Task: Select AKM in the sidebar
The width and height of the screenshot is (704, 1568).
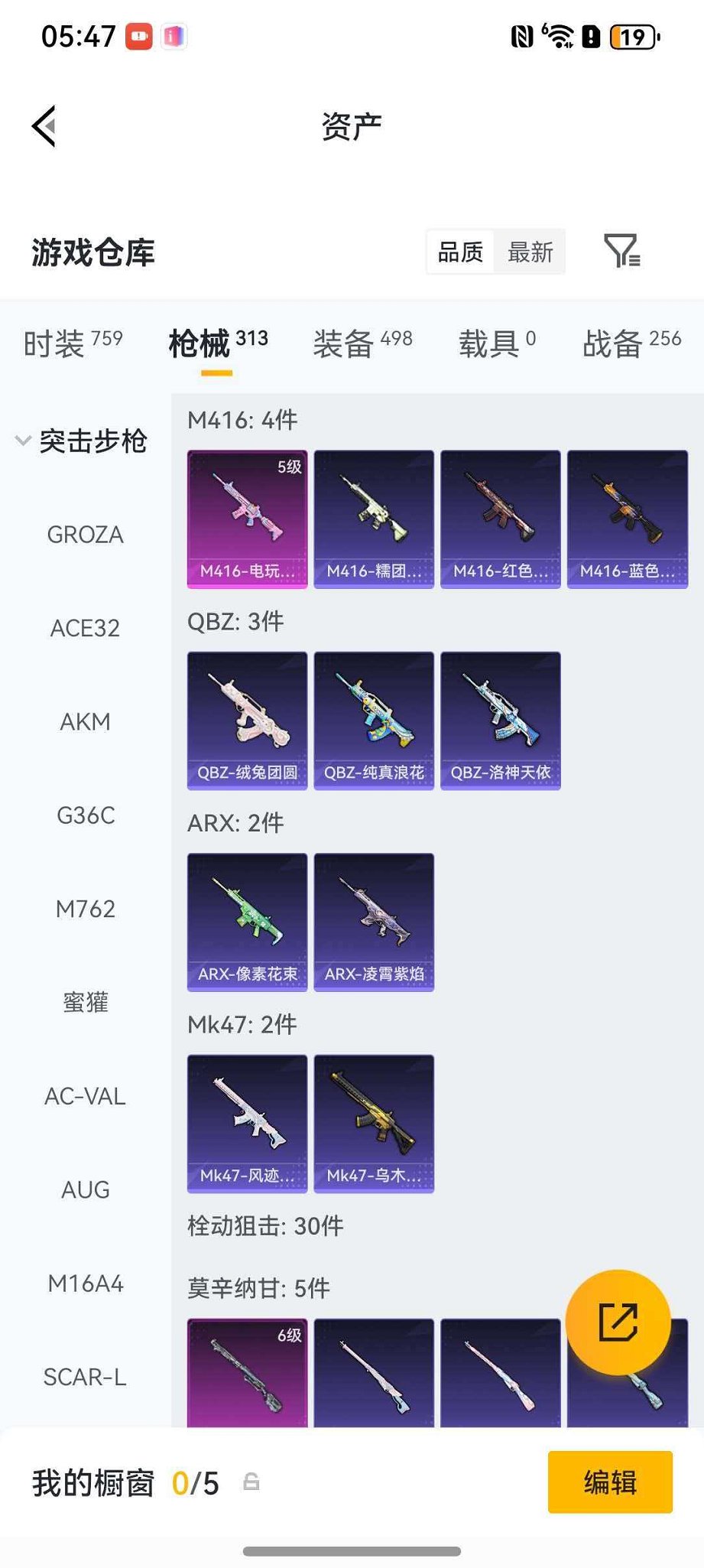Action: coord(86,721)
